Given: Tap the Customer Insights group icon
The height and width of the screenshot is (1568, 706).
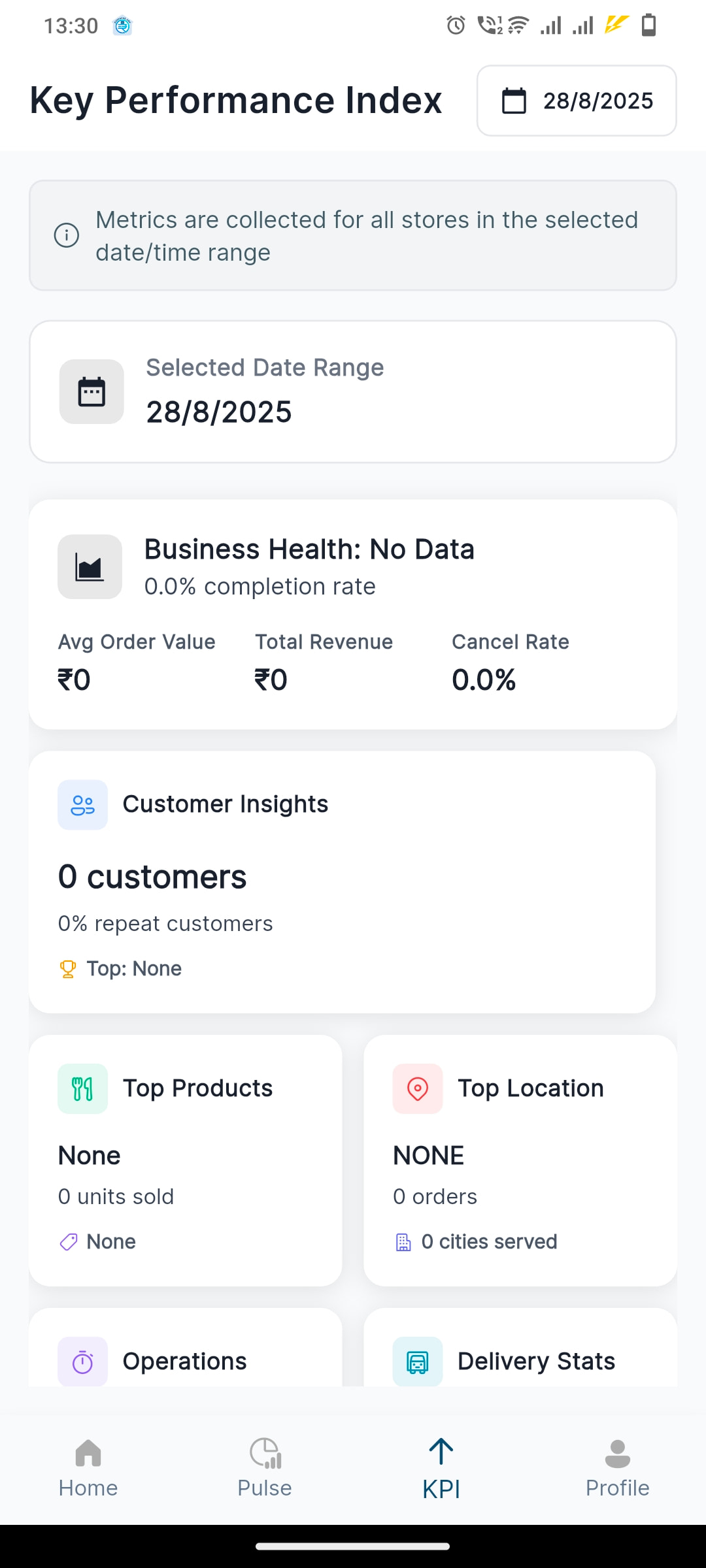Looking at the screenshot, I should pos(82,804).
